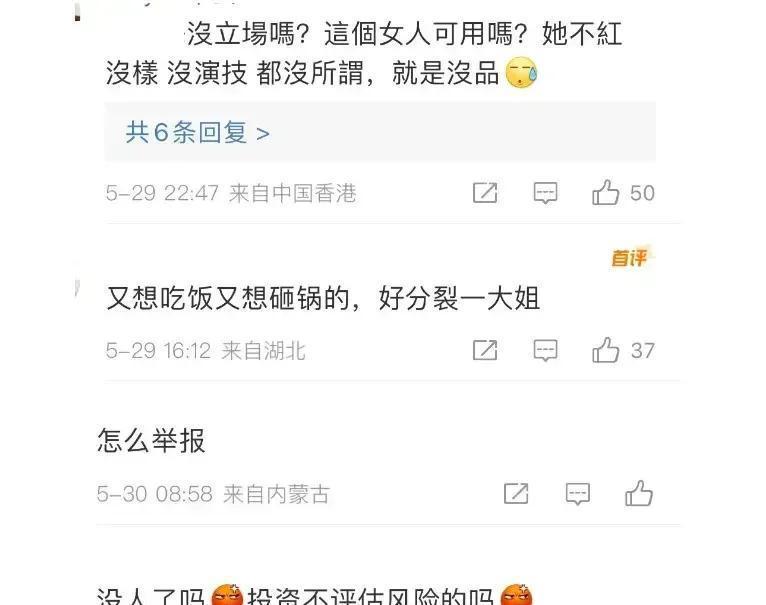Like the 怎么举报 comment

tap(639, 493)
